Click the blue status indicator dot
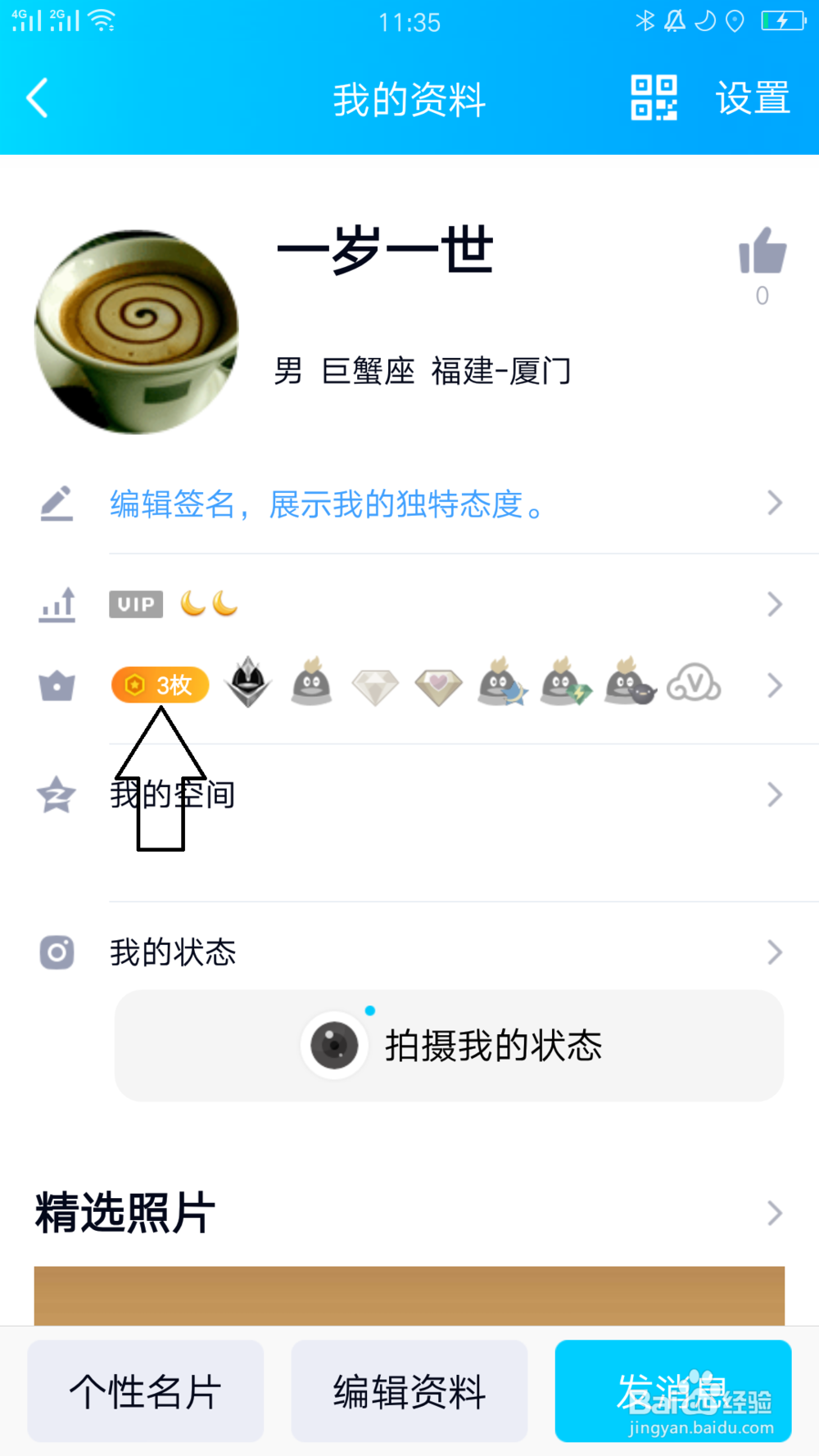This screenshot has height=1456, width=819. pos(370,1011)
